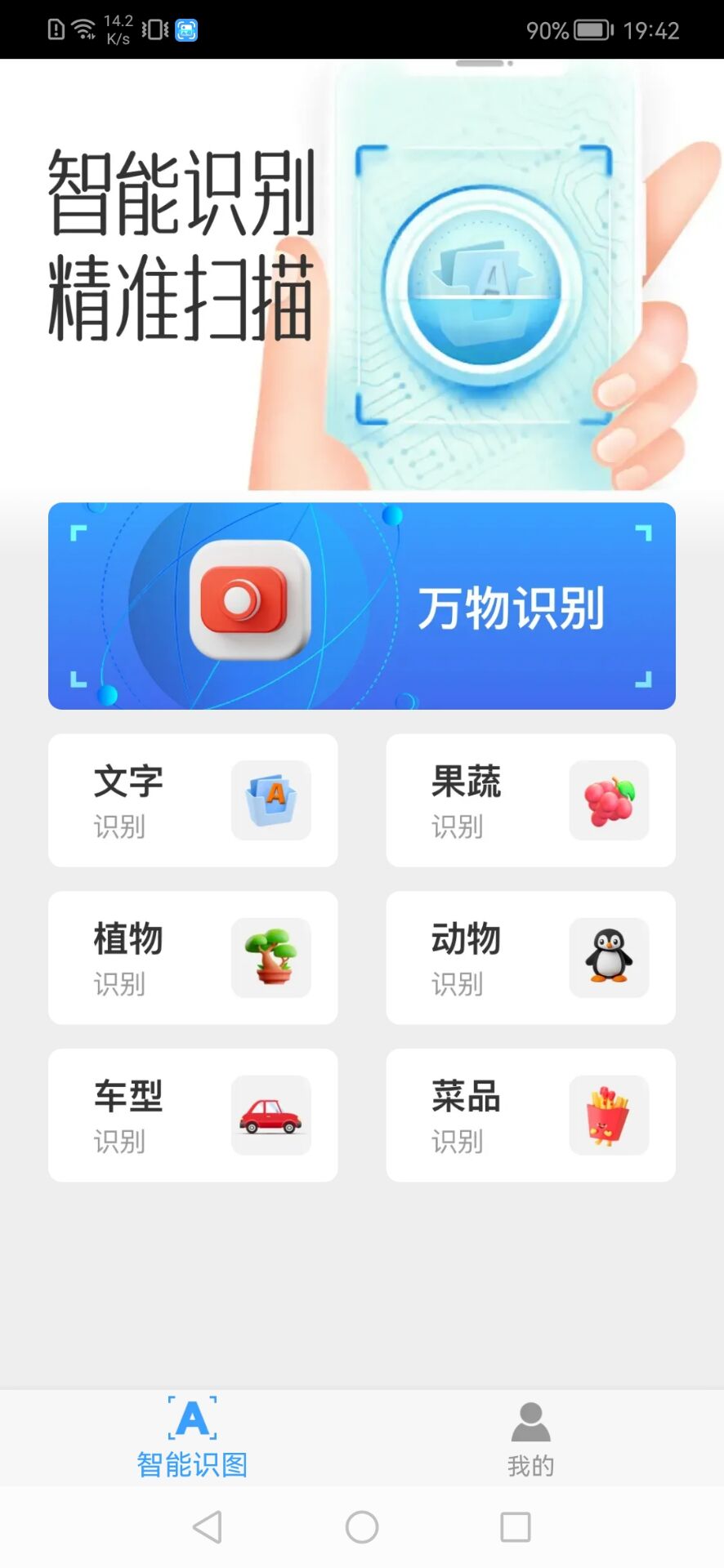
Task: Select the 植物识别 plant card
Action: [x=193, y=958]
